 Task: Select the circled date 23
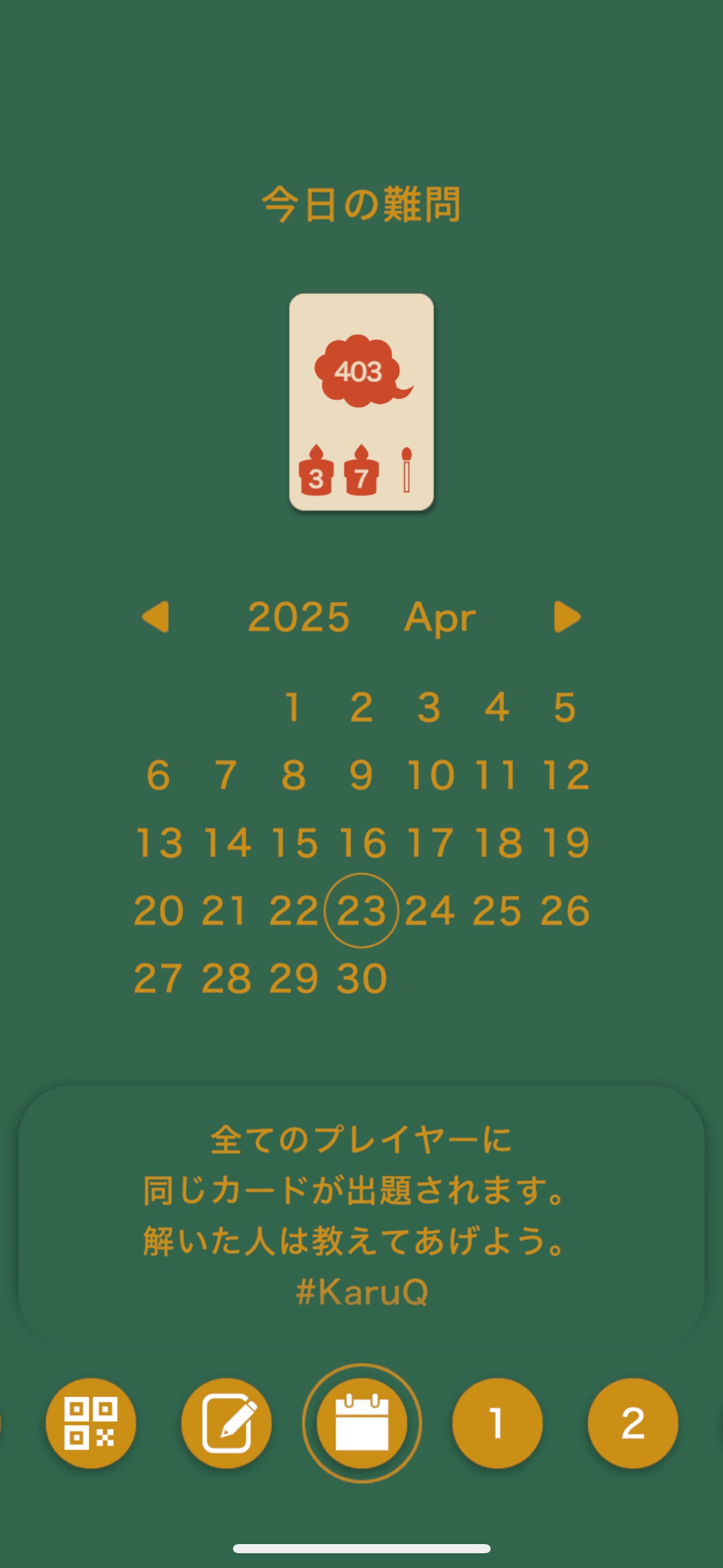[361, 910]
